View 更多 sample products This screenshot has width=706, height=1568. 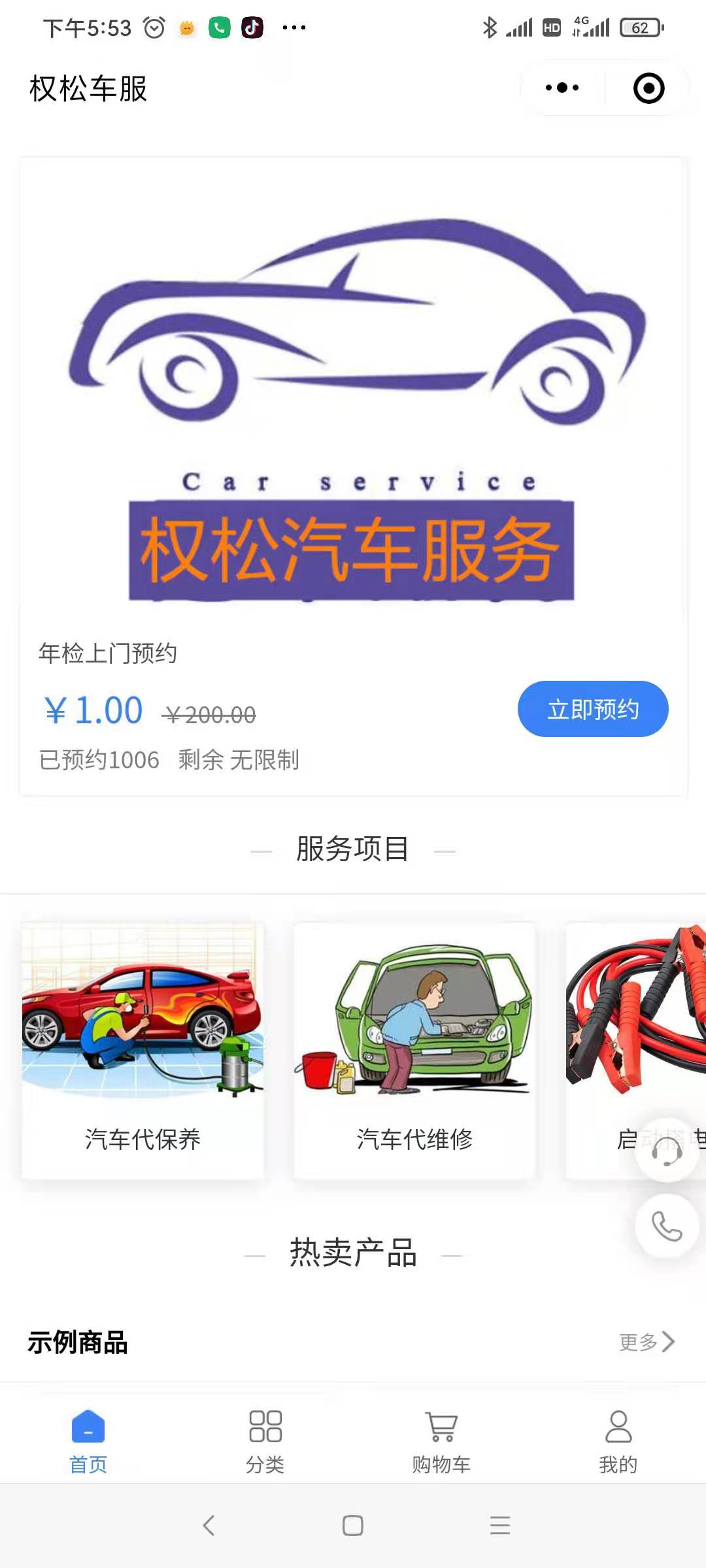tap(646, 1342)
